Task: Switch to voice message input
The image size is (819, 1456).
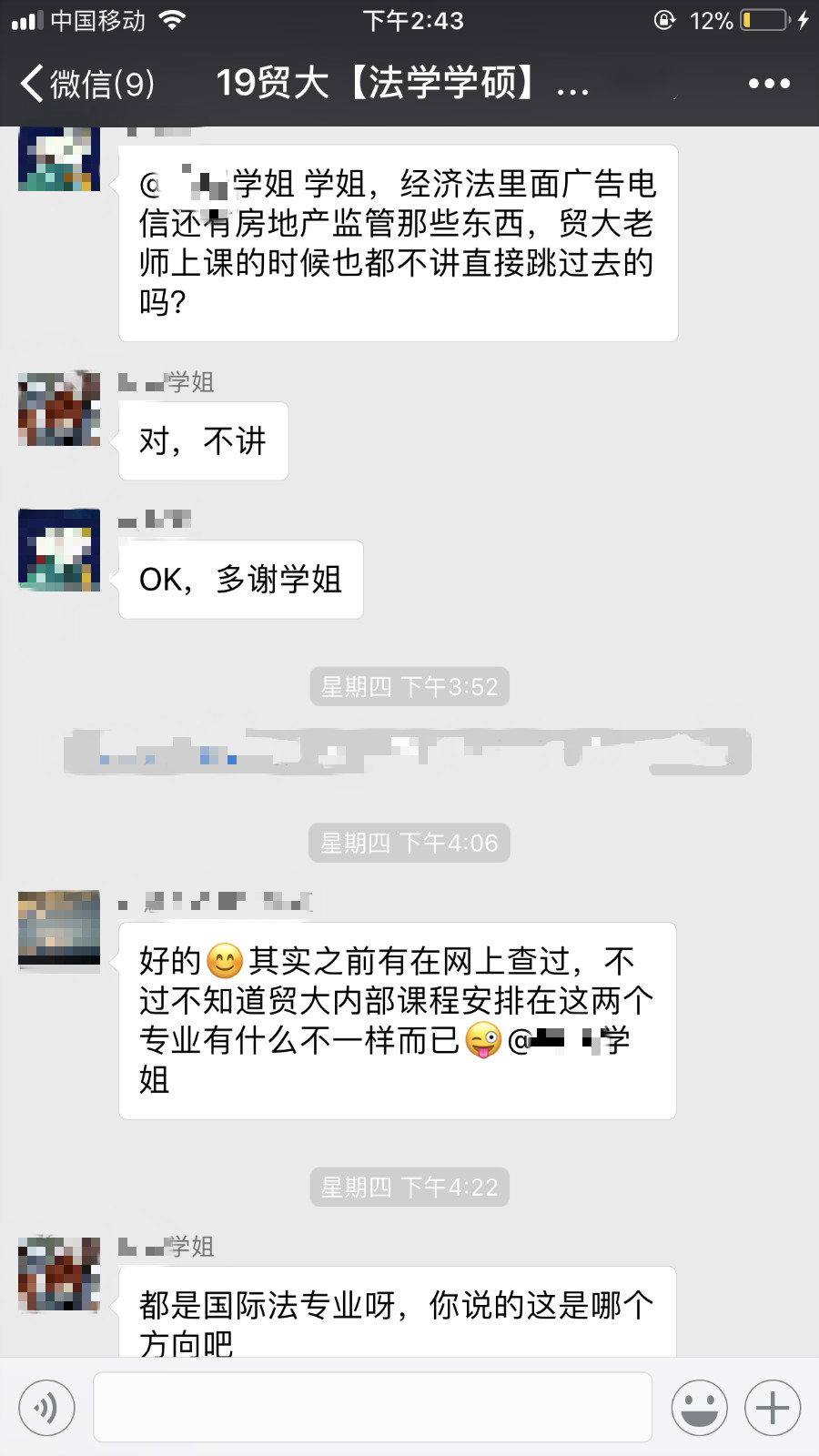Action: (x=46, y=1408)
